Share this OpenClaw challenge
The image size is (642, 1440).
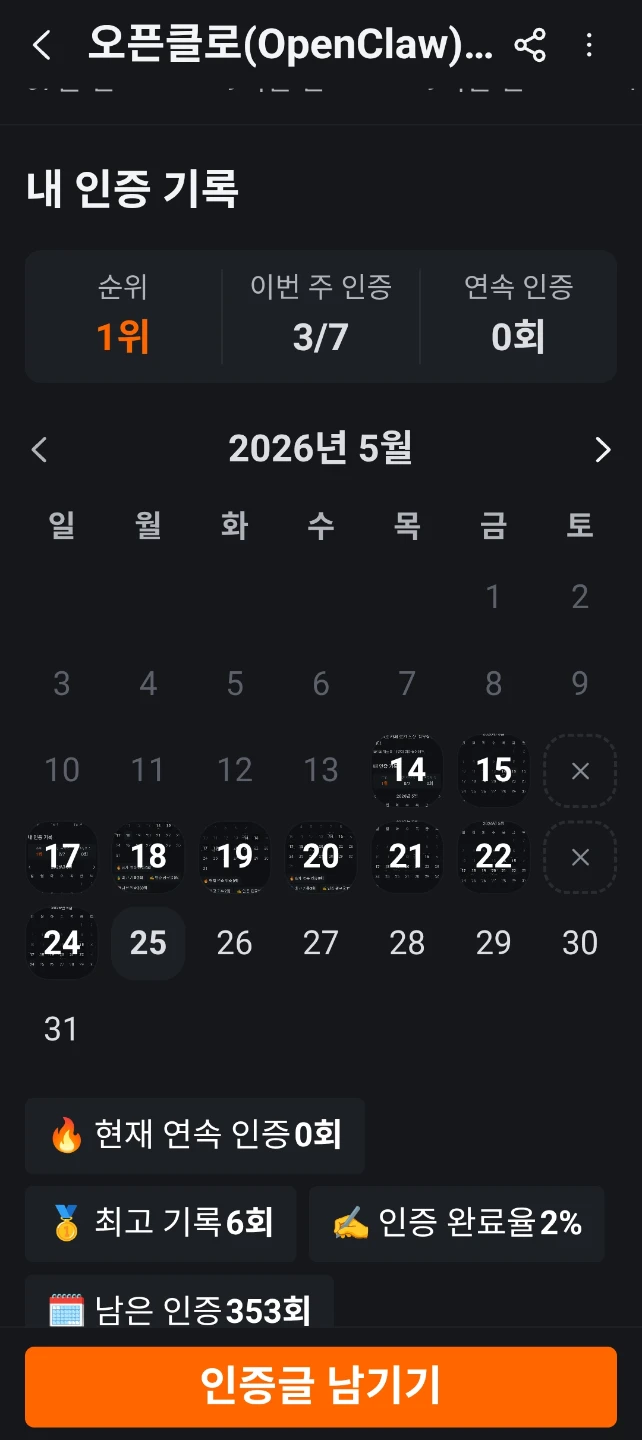click(530, 45)
